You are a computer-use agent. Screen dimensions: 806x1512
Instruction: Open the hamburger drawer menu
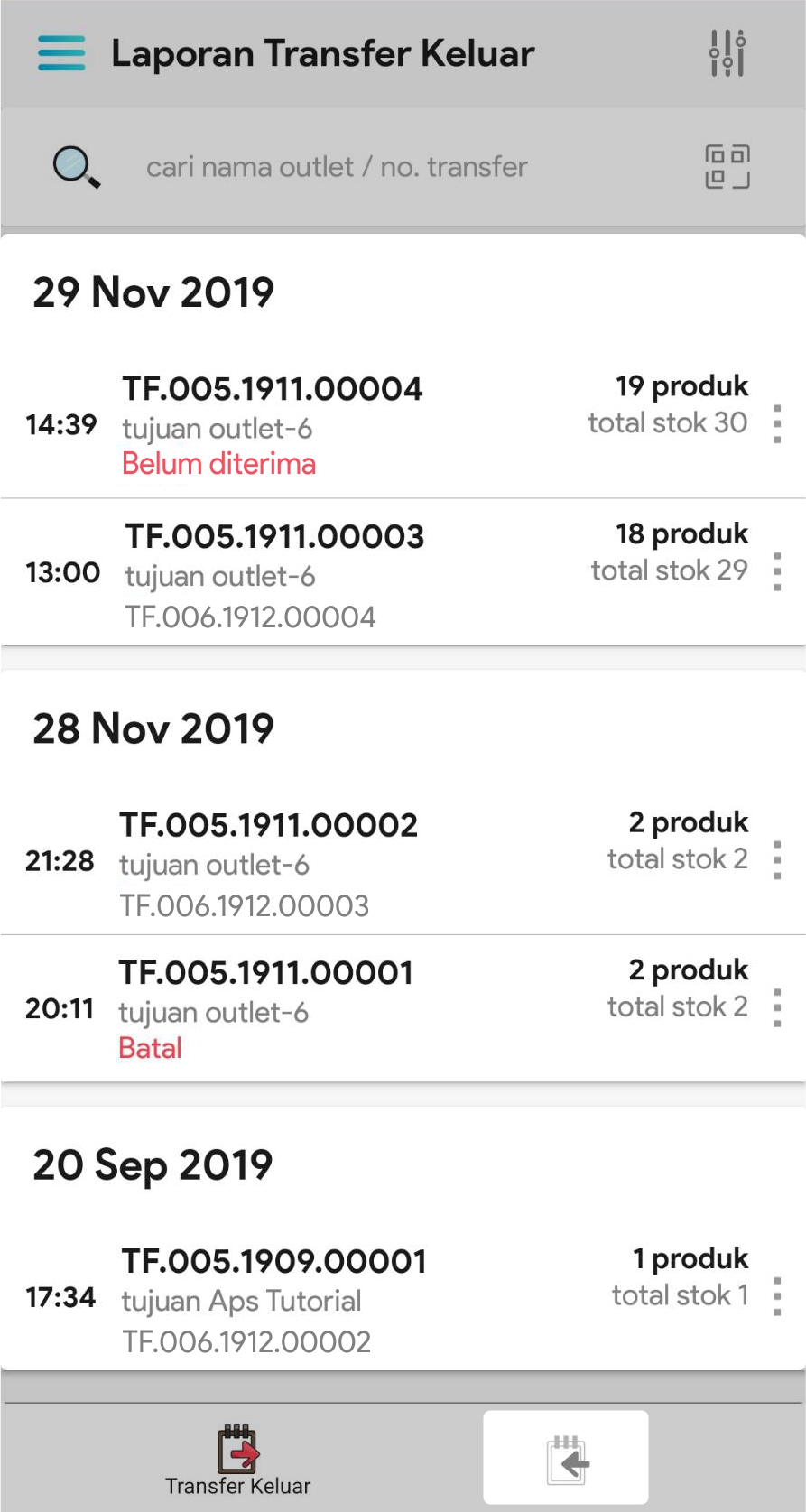(61, 53)
